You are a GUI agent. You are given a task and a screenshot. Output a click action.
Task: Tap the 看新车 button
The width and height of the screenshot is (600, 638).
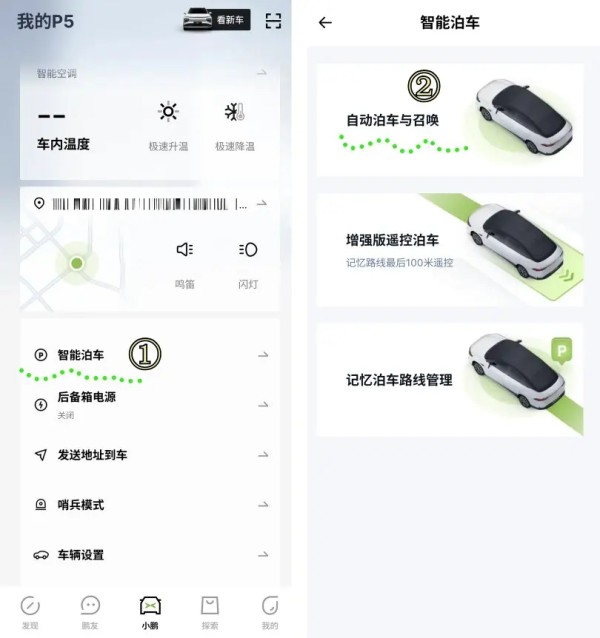(x=216, y=20)
